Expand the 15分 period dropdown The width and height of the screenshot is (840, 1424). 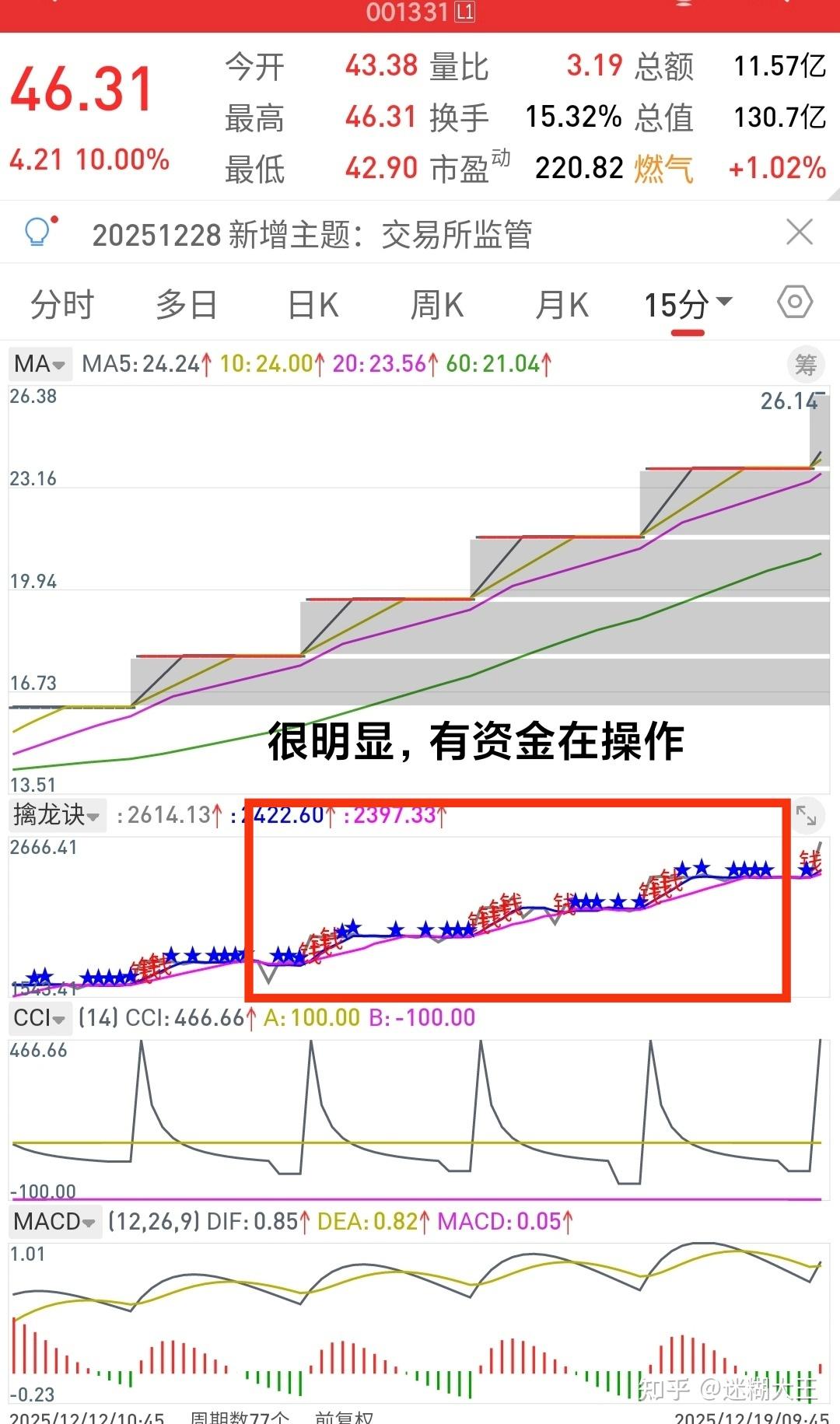688,304
